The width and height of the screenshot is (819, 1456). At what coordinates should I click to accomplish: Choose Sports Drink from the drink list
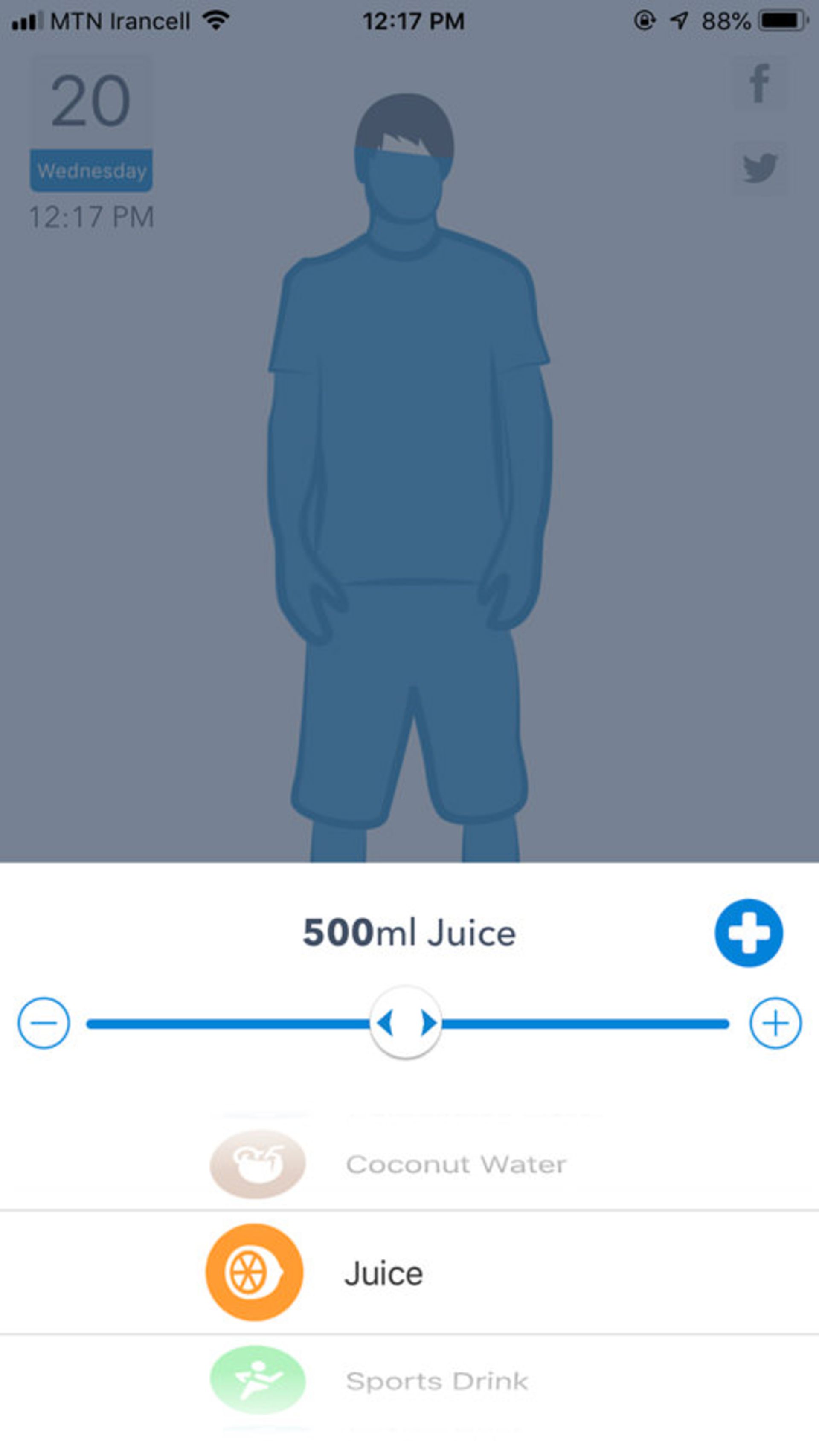pyautogui.click(x=438, y=1381)
